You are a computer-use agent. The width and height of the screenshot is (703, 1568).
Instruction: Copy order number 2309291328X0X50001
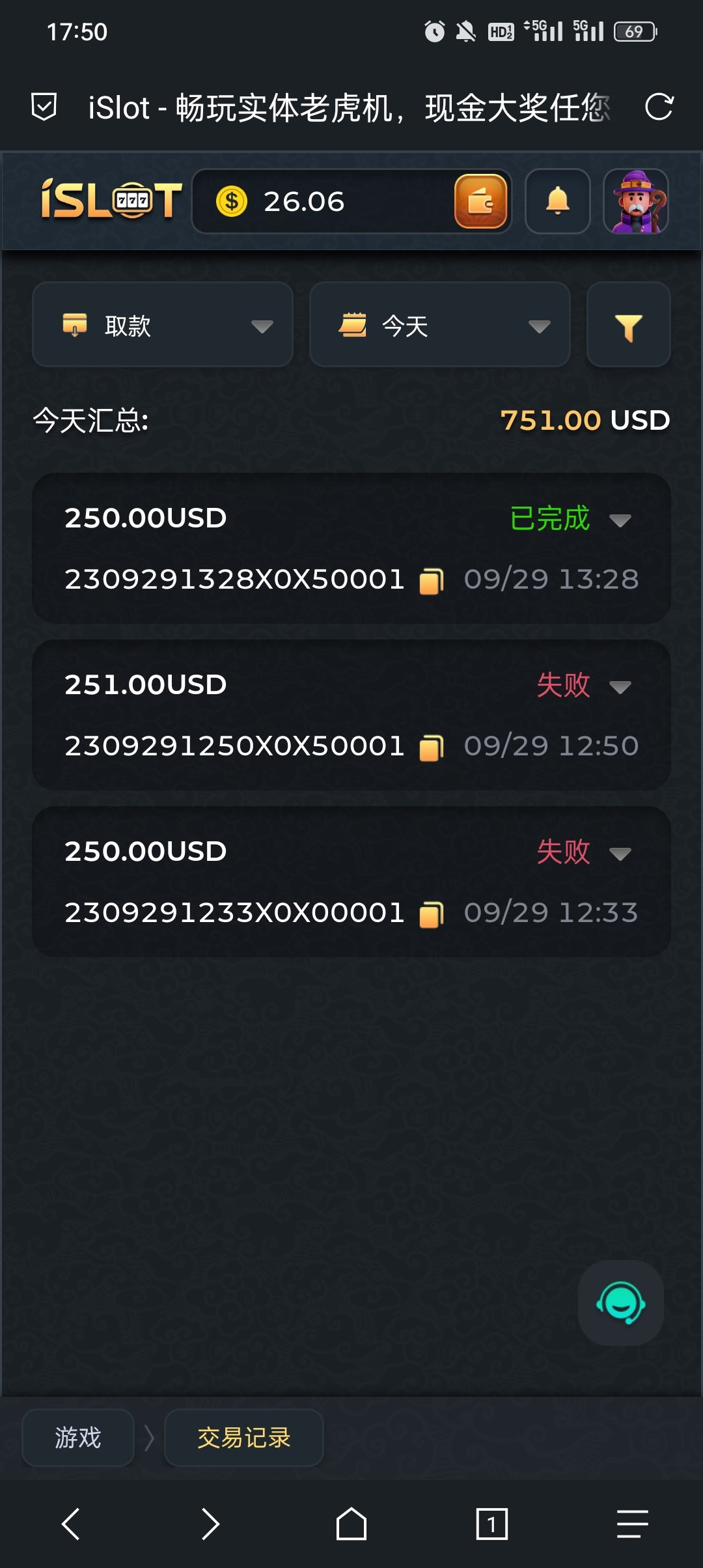pyautogui.click(x=432, y=580)
